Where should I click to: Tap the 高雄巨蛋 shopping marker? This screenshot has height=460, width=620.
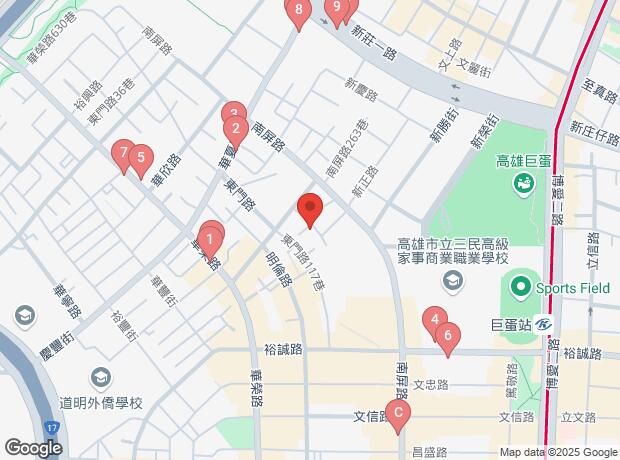522,183
